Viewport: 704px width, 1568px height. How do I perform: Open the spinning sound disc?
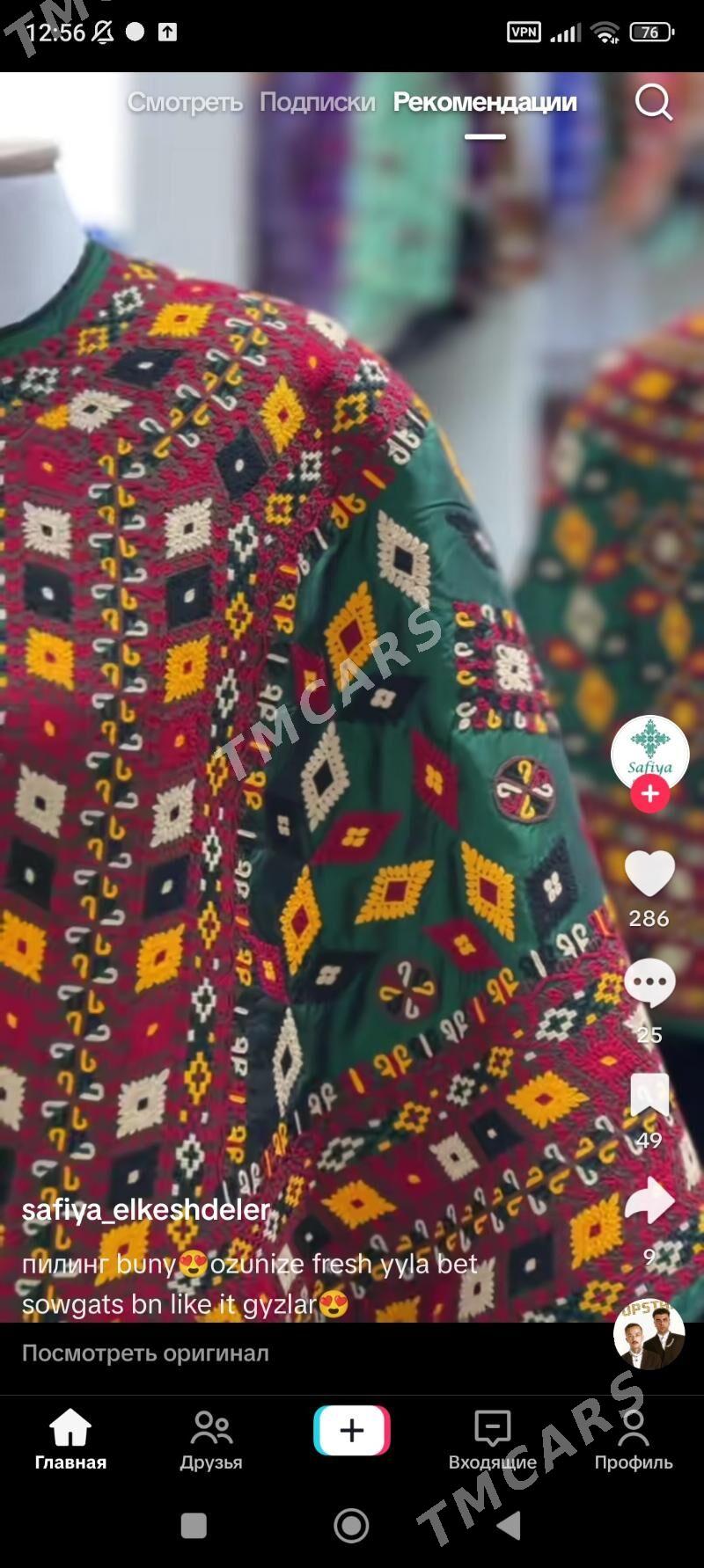[x=649, y=1334]
